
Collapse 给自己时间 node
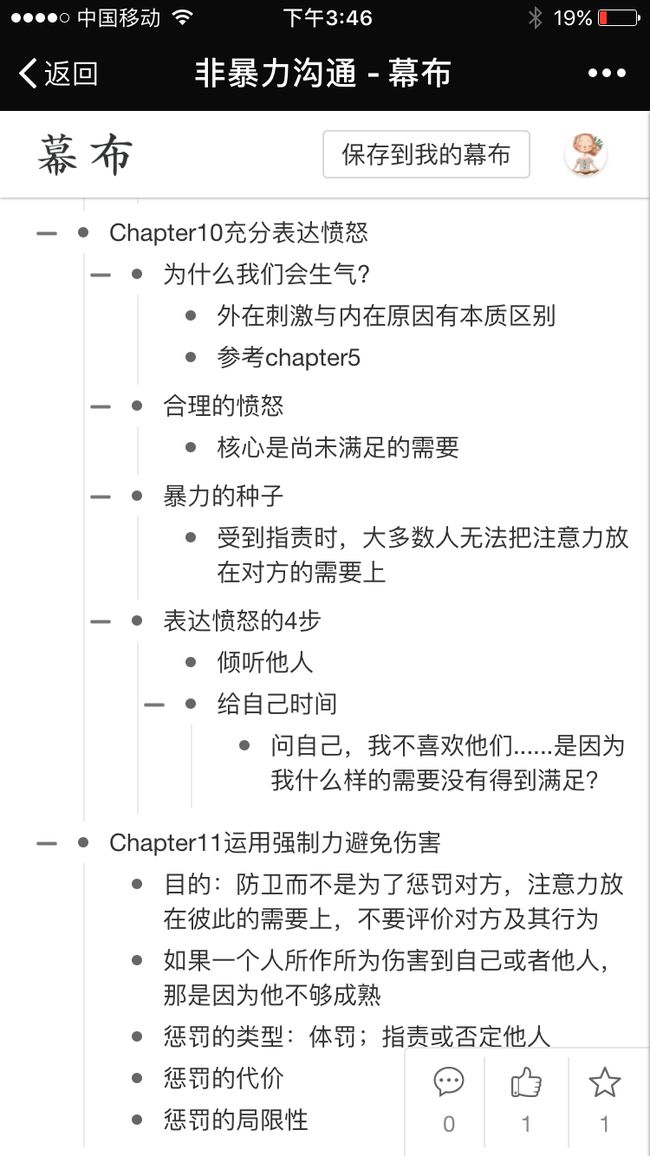click(x=154, y=704)
